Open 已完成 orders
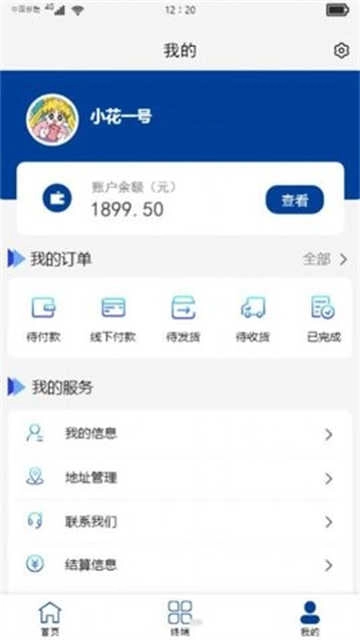 pyautogui.click(x=323, y=319)
